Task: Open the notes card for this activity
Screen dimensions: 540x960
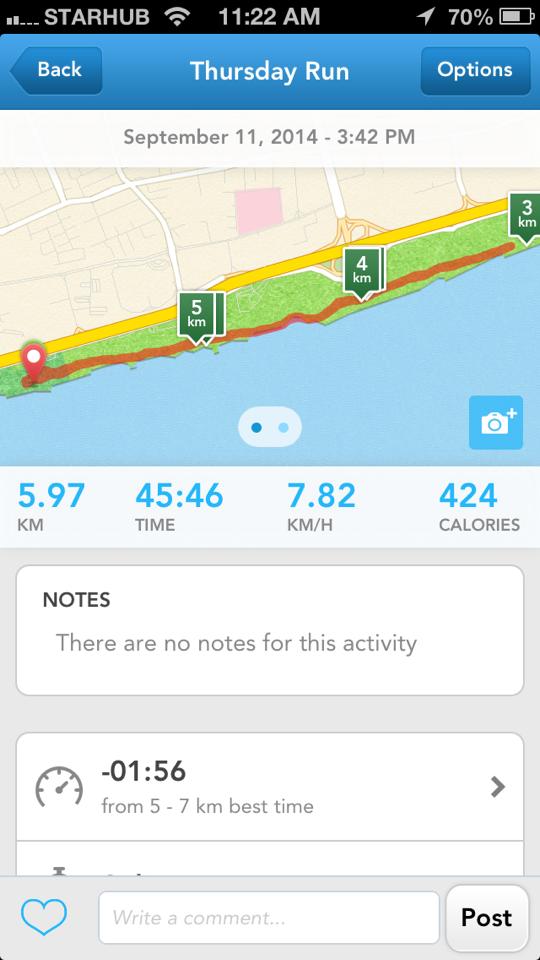Action: click(270, 630)
